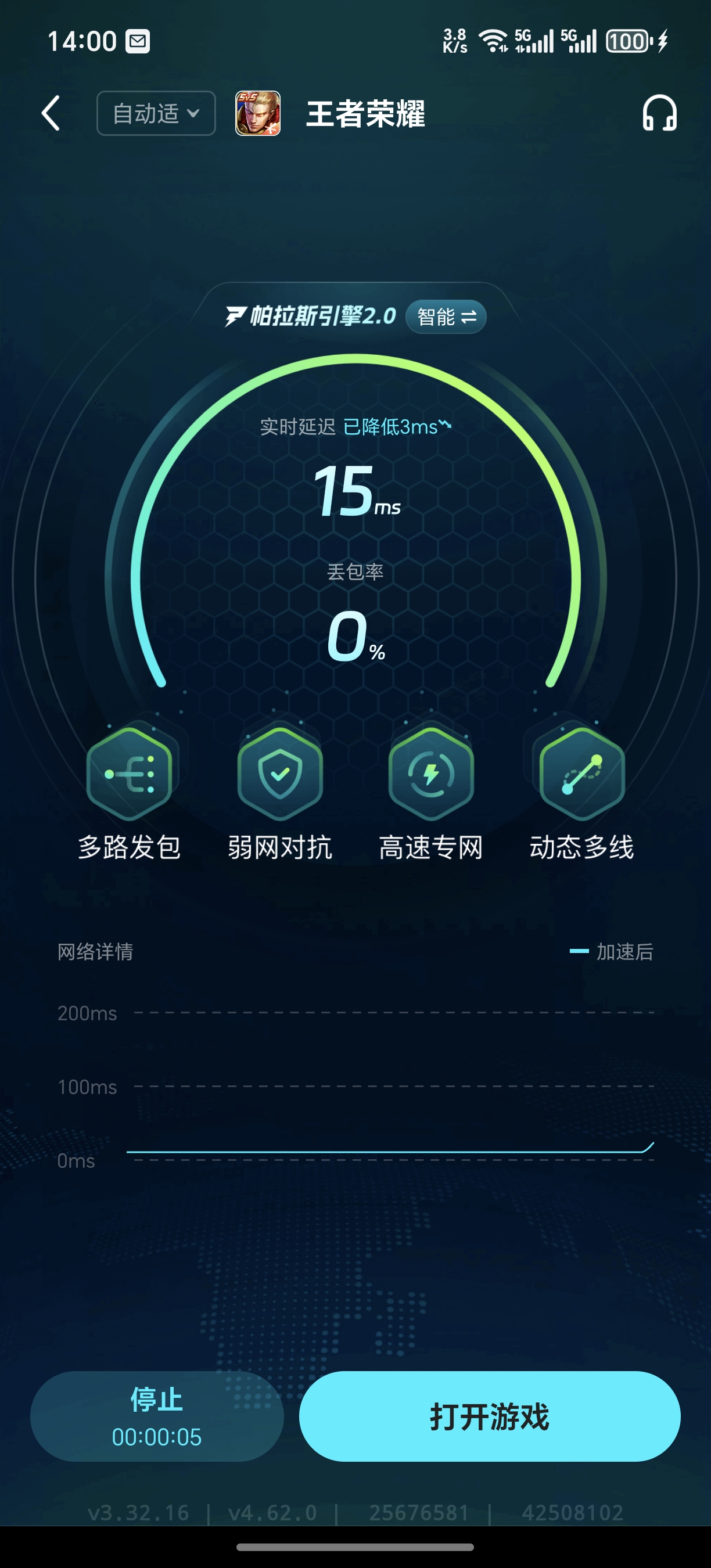711x1568 pixels.
Task: Stop the acceleration with 停止
Action: pos(156,1416)
